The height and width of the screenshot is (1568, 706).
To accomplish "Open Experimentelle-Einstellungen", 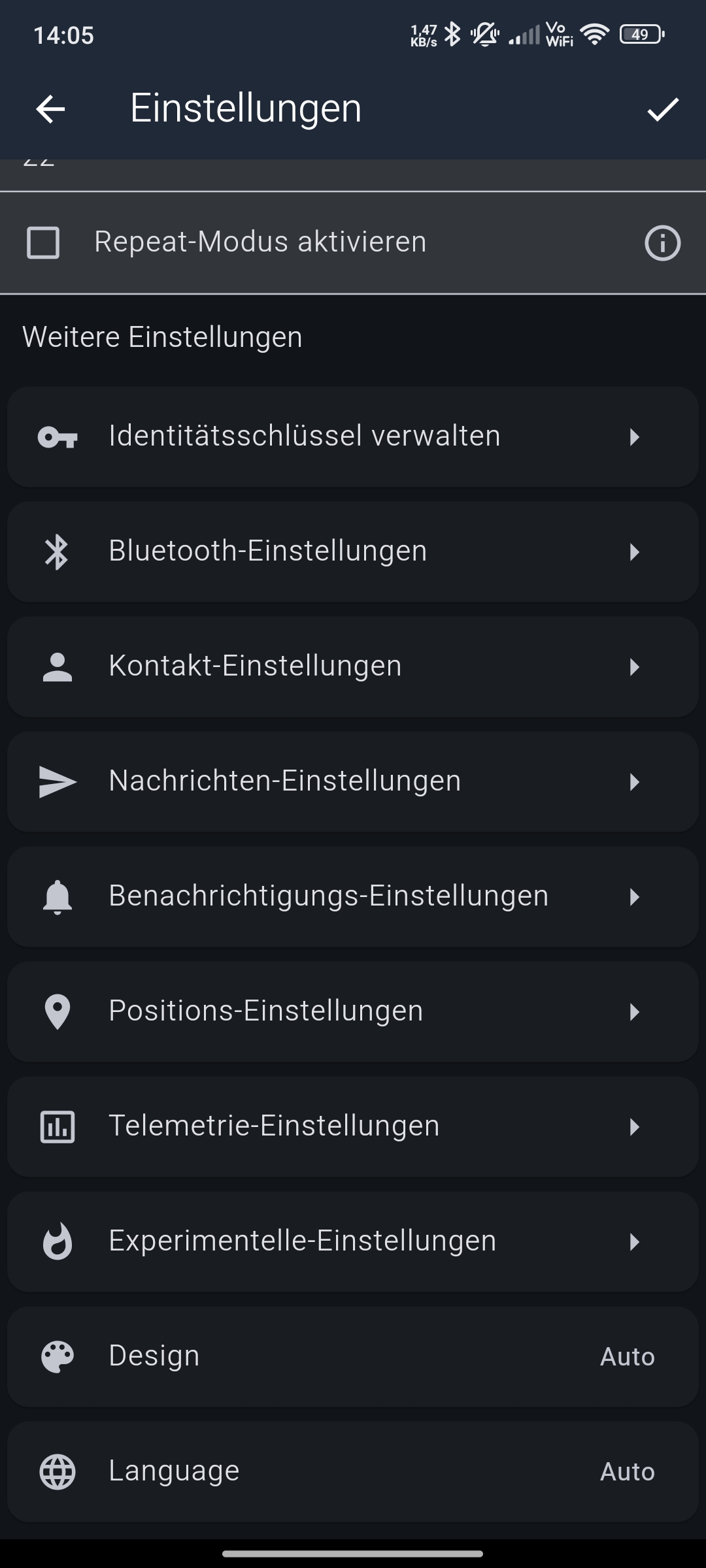I will [353, 1241].
